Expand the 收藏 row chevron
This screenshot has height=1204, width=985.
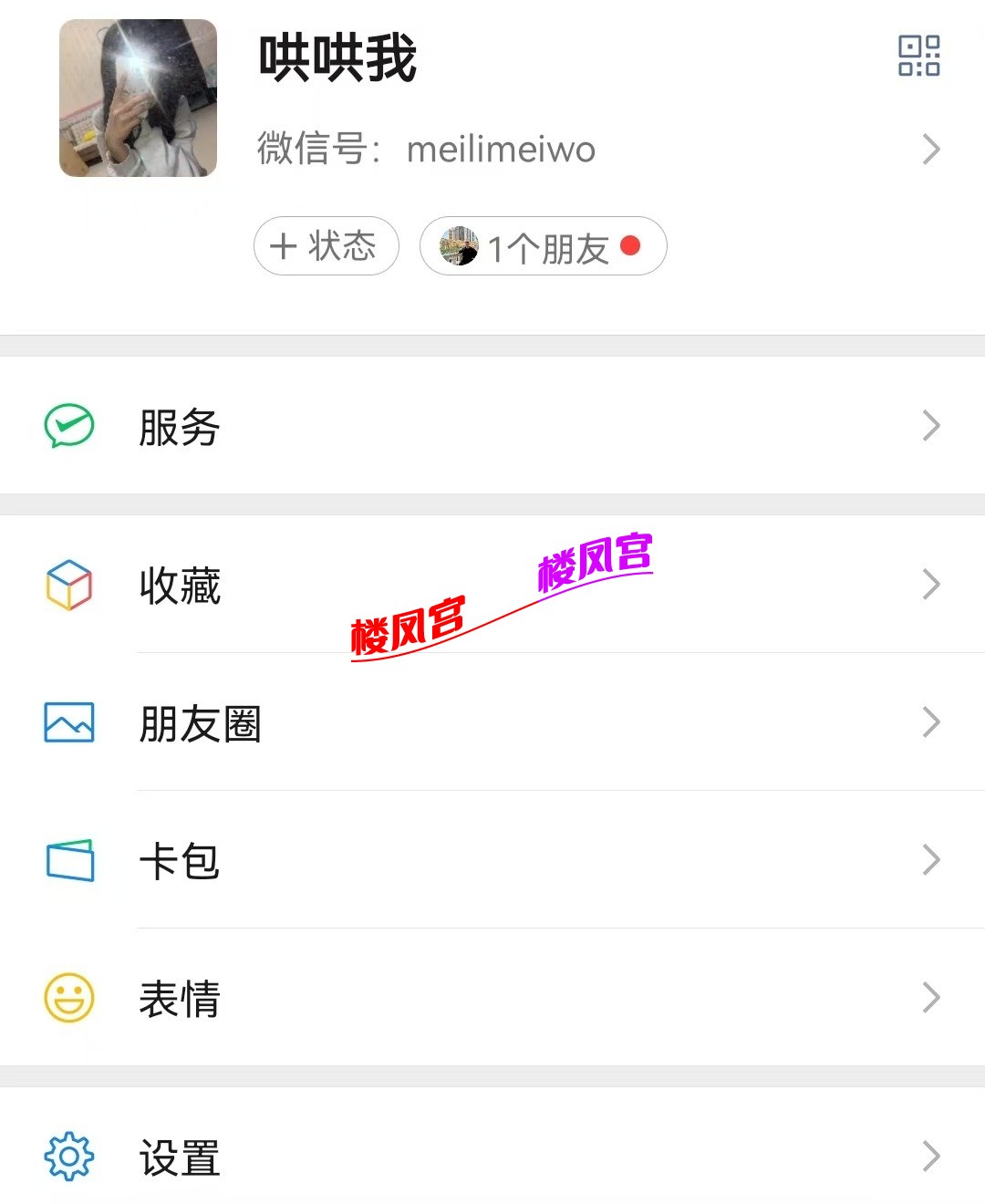click(930, 584)
